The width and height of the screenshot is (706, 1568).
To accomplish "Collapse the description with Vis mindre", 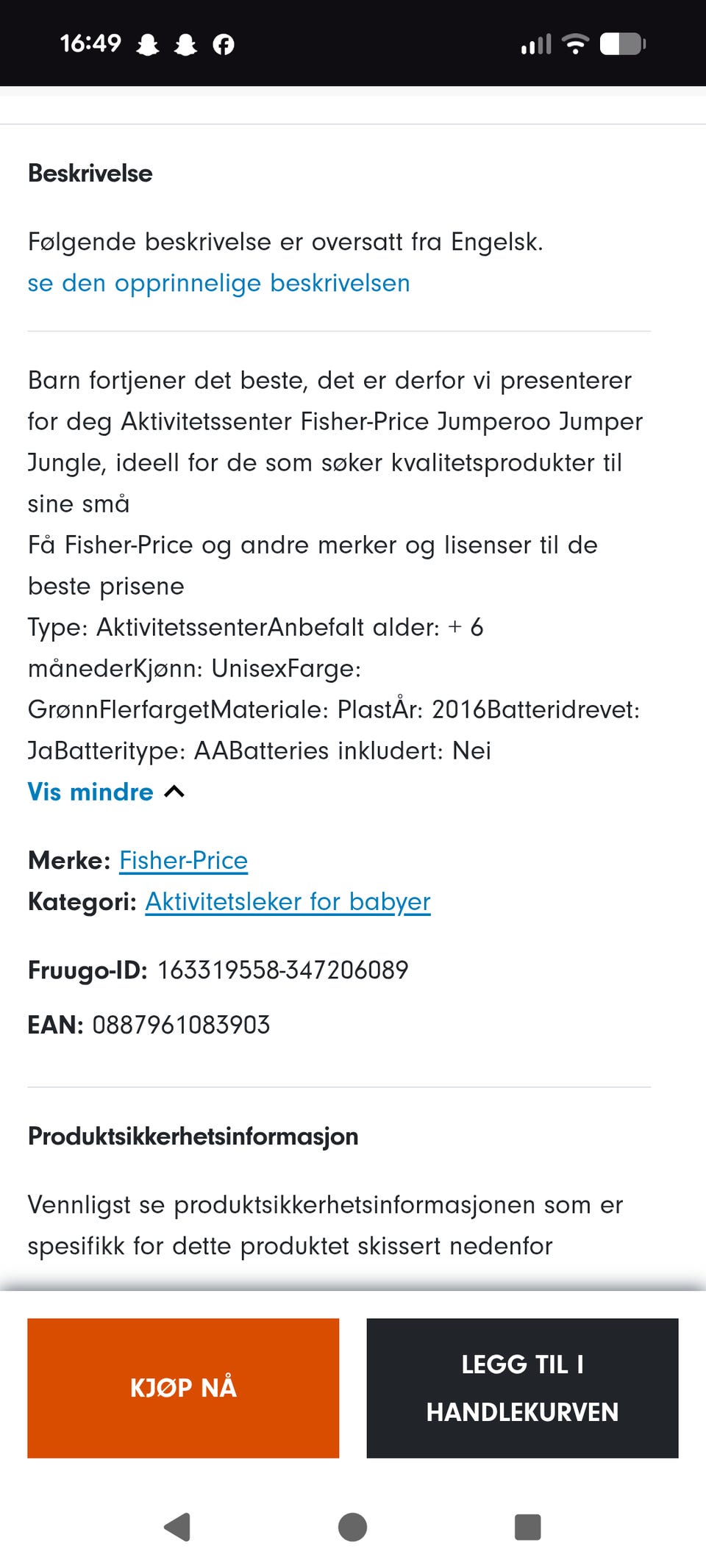I will pyautogui.click(x=90, y=792).
